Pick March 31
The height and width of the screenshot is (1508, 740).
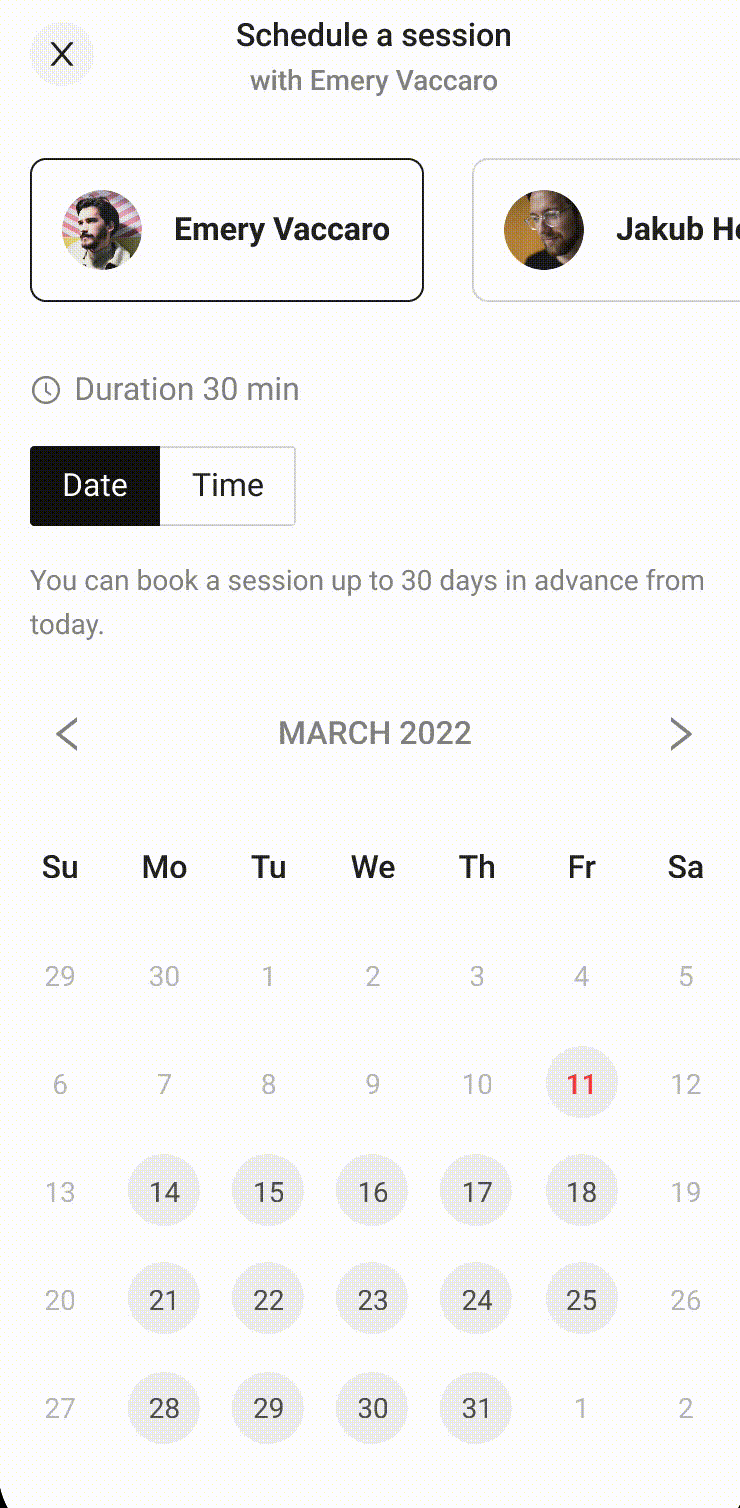coord(477,1407)
